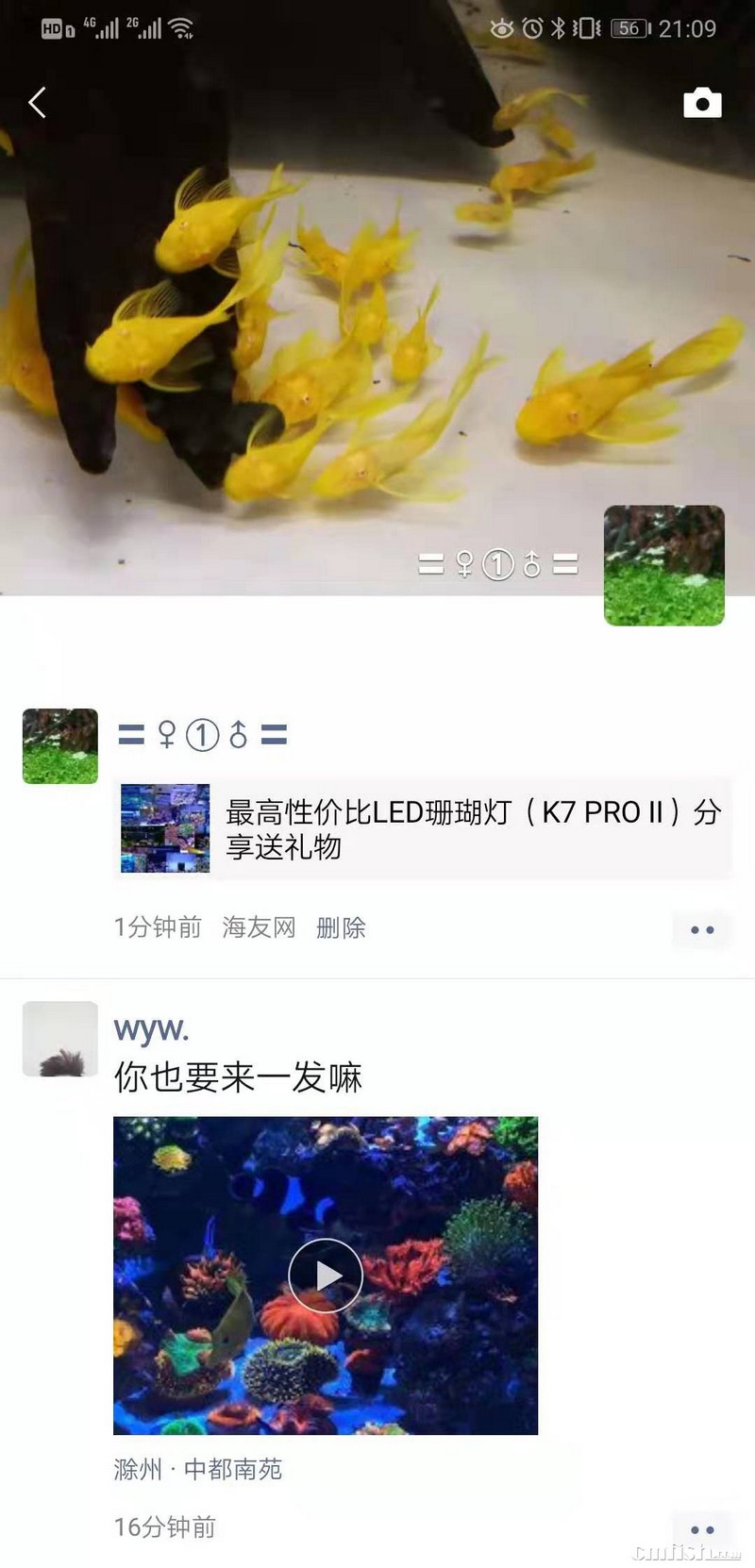The width and height of the screenshot is (755, 1568).
Task: Open wyw.'s profile avatar
Action: (60, 1039)
